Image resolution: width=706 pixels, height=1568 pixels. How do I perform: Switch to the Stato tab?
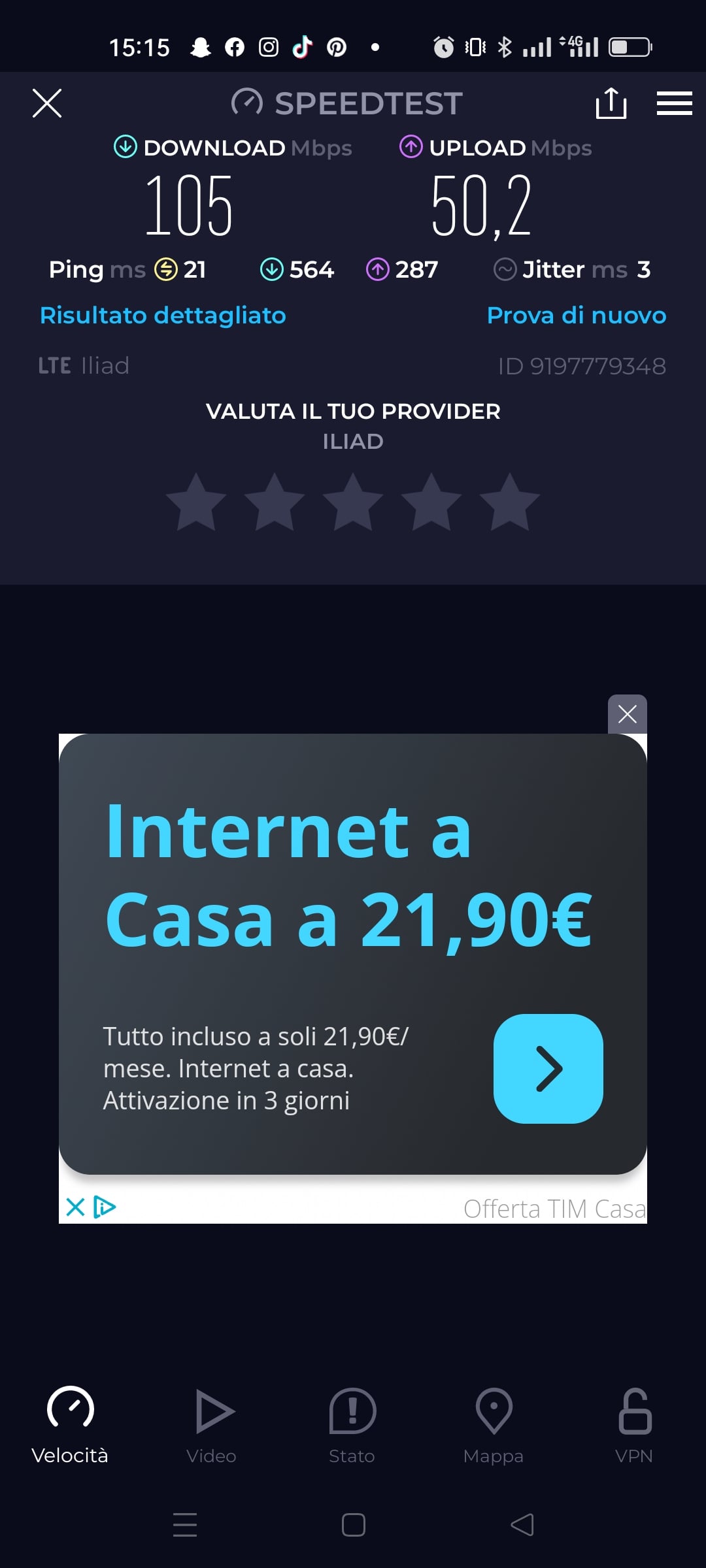click(352, 1425)
